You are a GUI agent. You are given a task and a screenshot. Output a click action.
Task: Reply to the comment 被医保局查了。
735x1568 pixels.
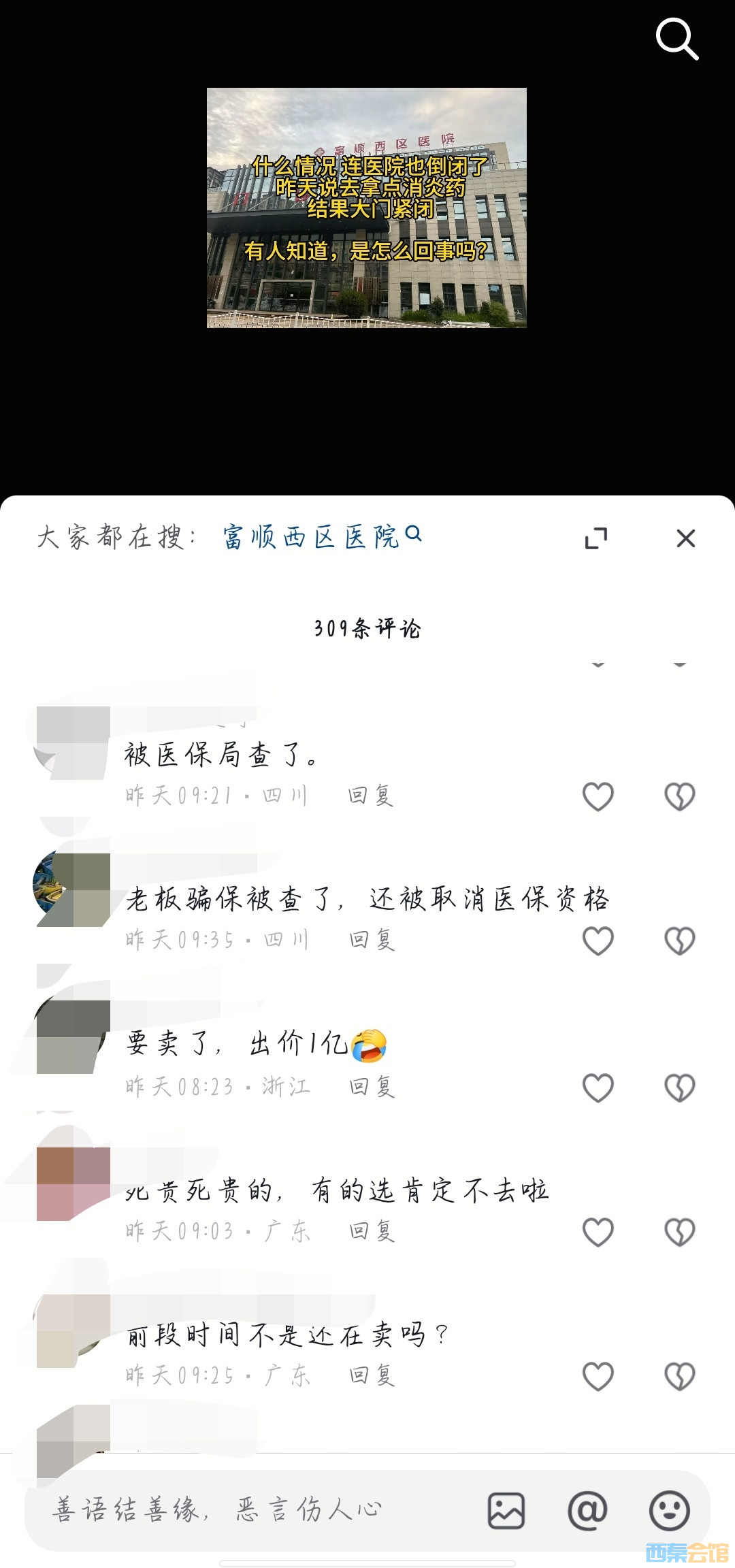371,795
